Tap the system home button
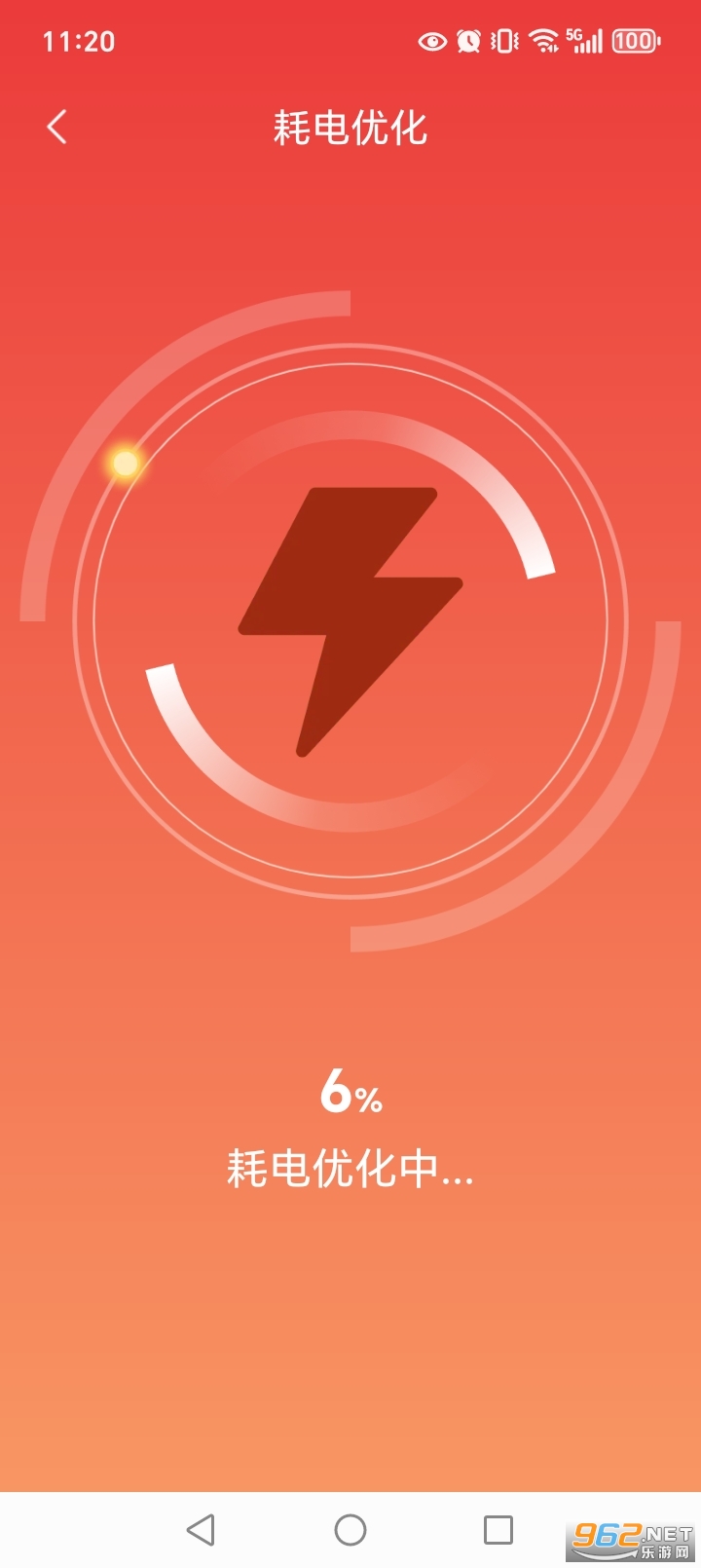Image resolution: width=701 pixels, height=1568 pixels. coord(350,1529)
